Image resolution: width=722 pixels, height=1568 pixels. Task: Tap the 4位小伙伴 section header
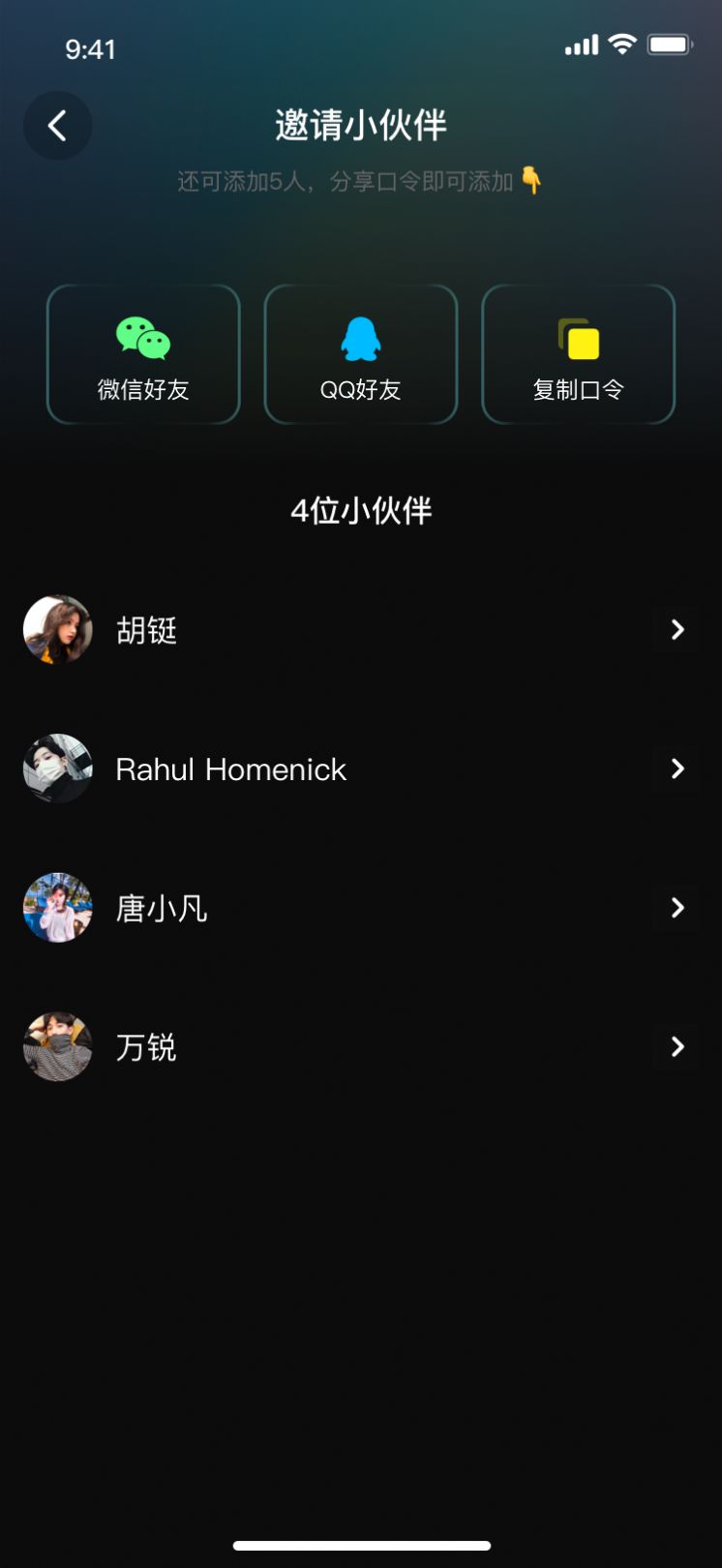coord(361,510)
